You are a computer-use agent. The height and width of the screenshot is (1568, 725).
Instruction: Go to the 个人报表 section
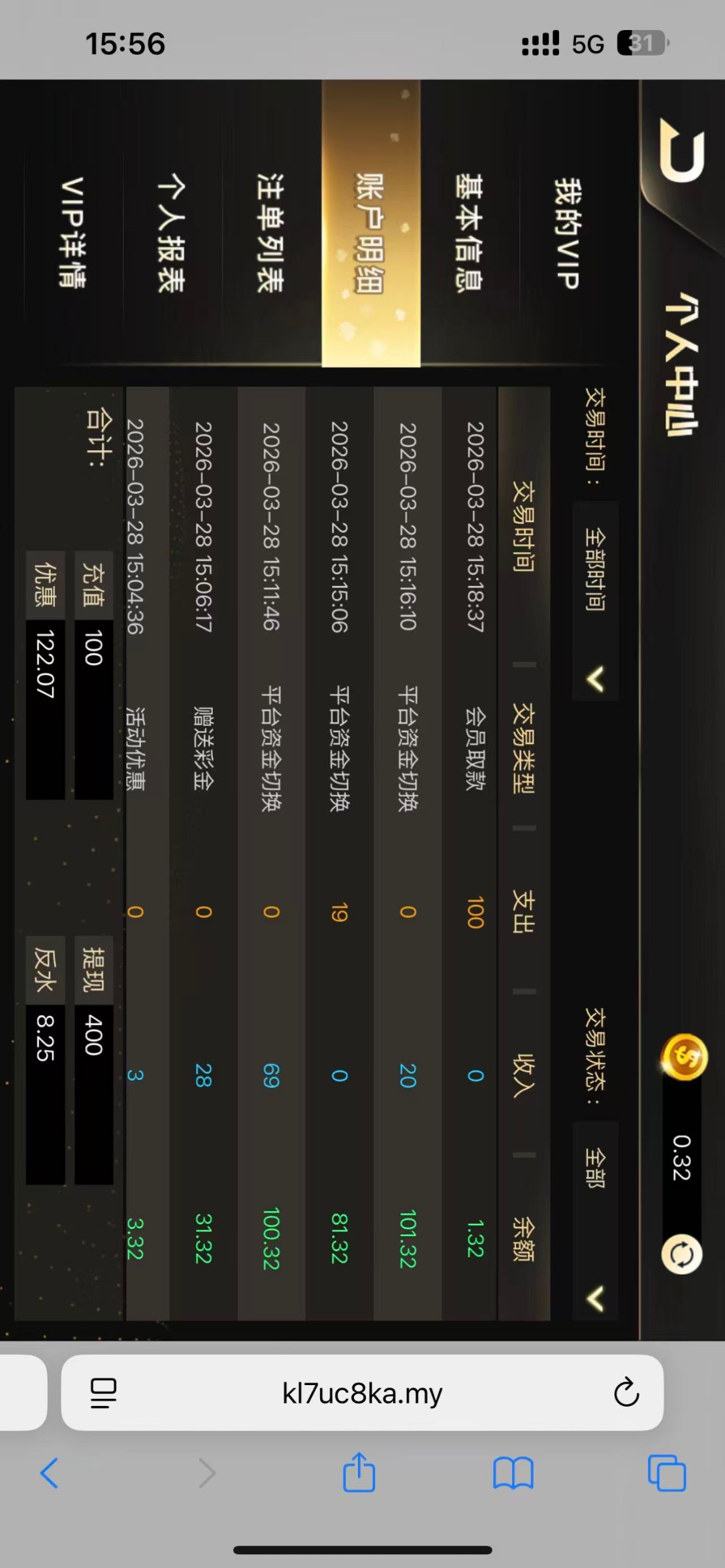coord(171,232)
